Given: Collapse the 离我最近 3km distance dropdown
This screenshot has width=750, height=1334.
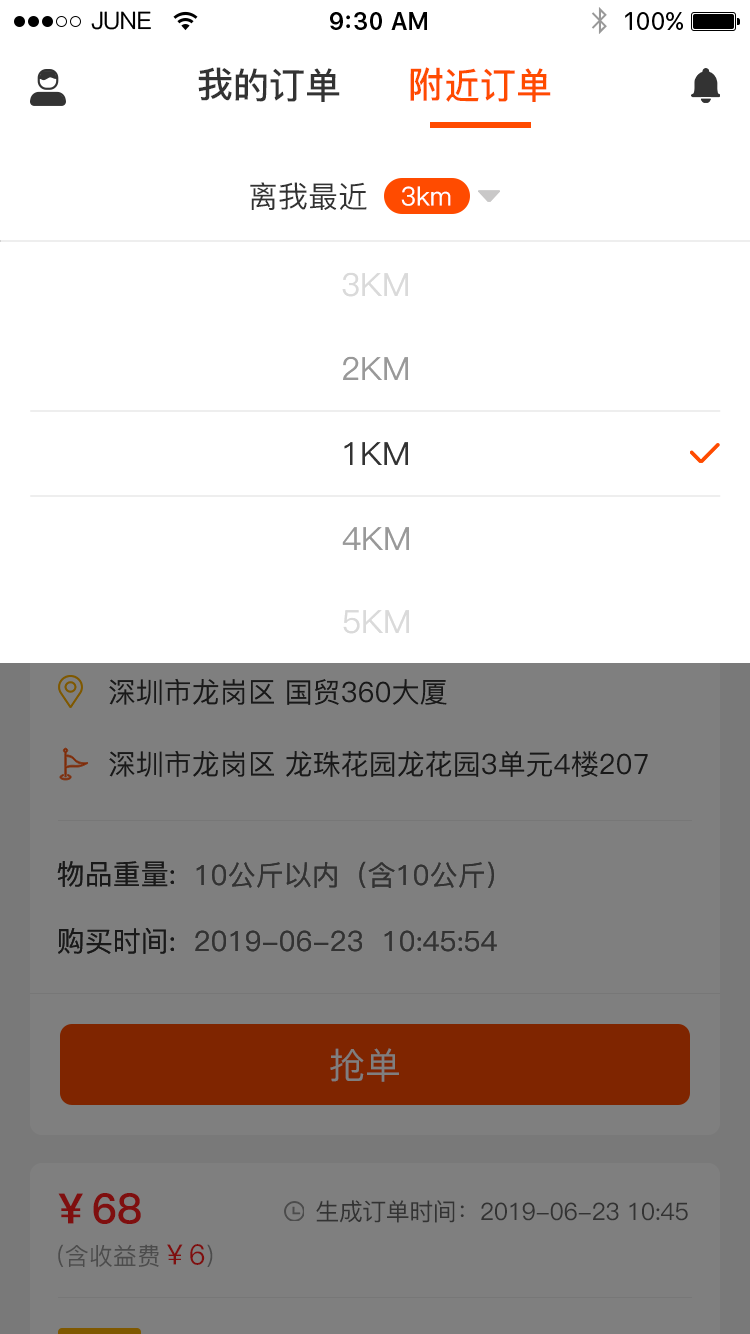Looking at the screenshot, I should pos(375,197).
